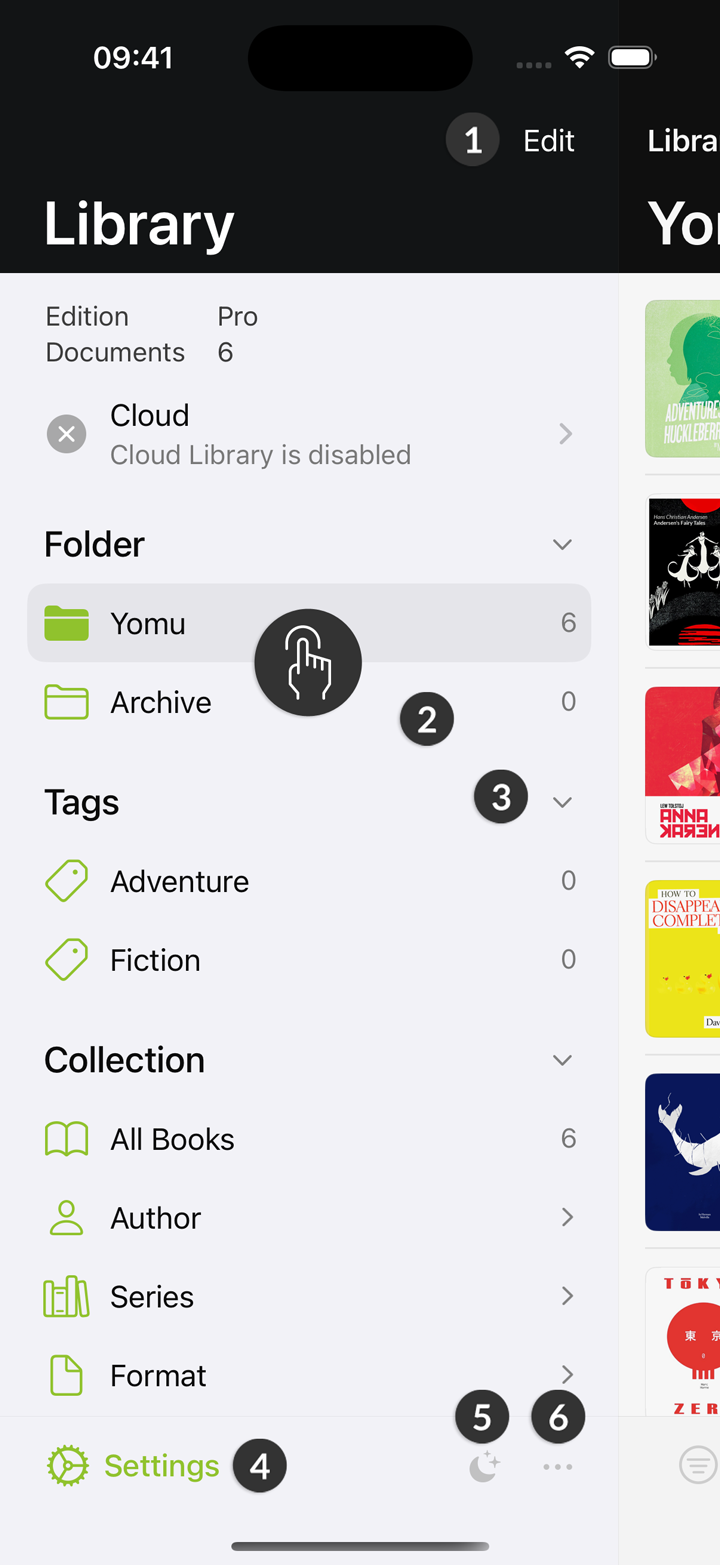Collapse the Tags section

tap(563, 802)
